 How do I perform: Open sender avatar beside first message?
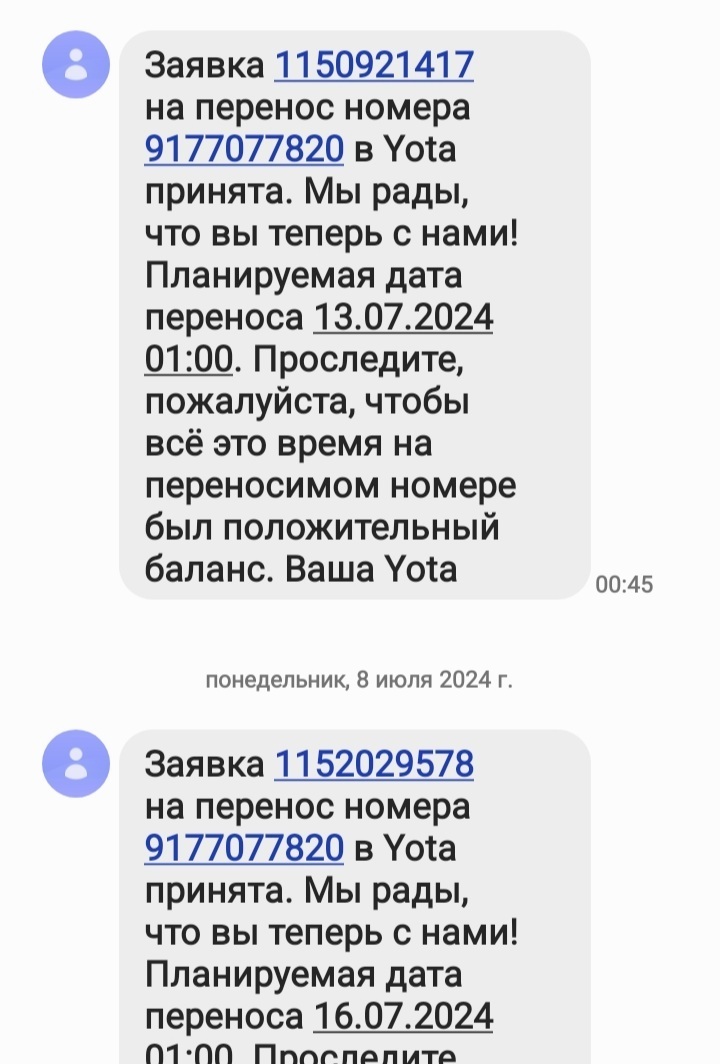[x=75, y=65]
